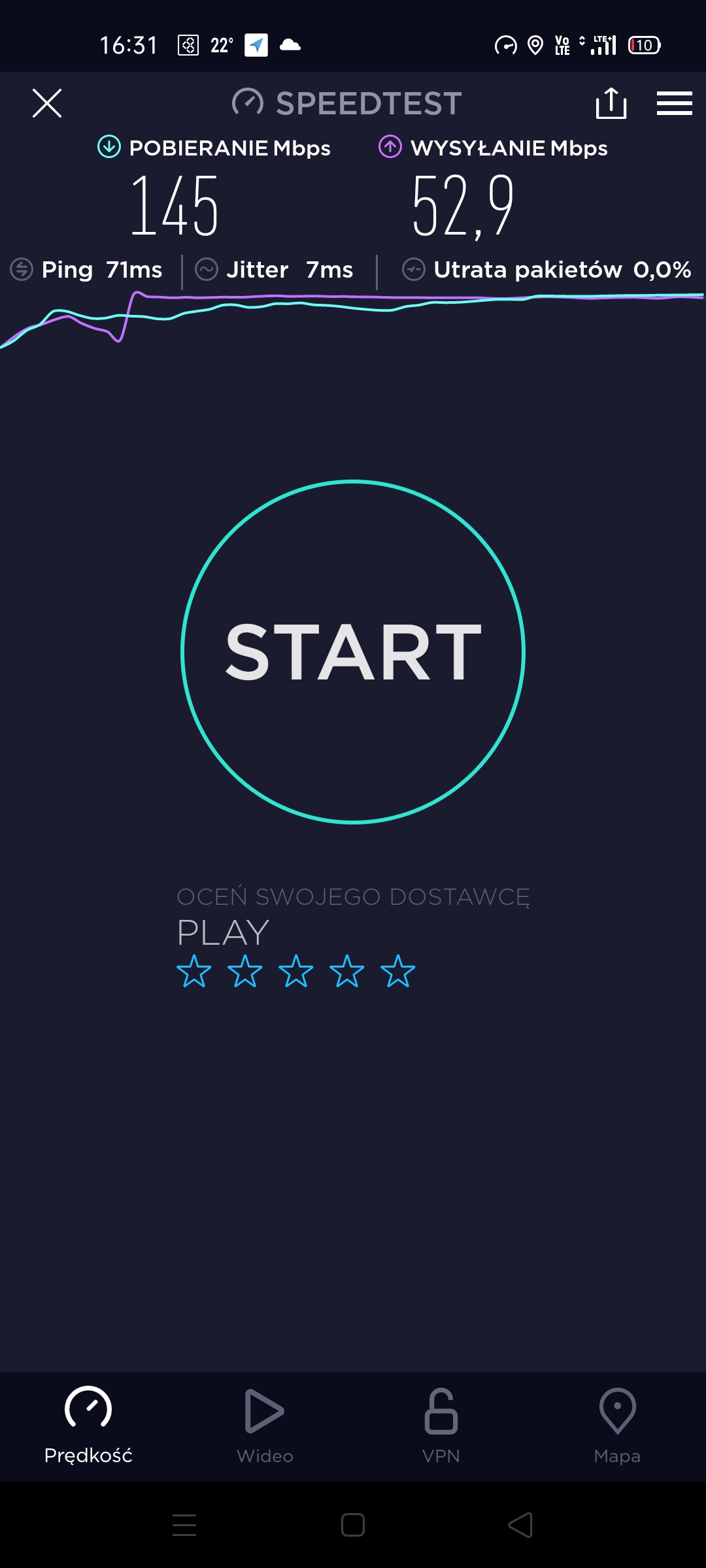
Task: Go to the Mapa tab
Action: point(617,1426)
